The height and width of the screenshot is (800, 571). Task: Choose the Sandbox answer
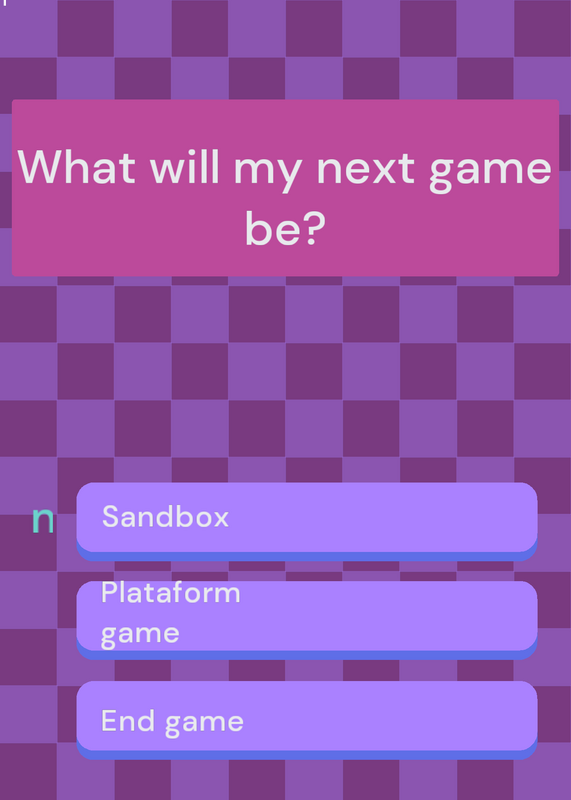[x=307, y=521]
